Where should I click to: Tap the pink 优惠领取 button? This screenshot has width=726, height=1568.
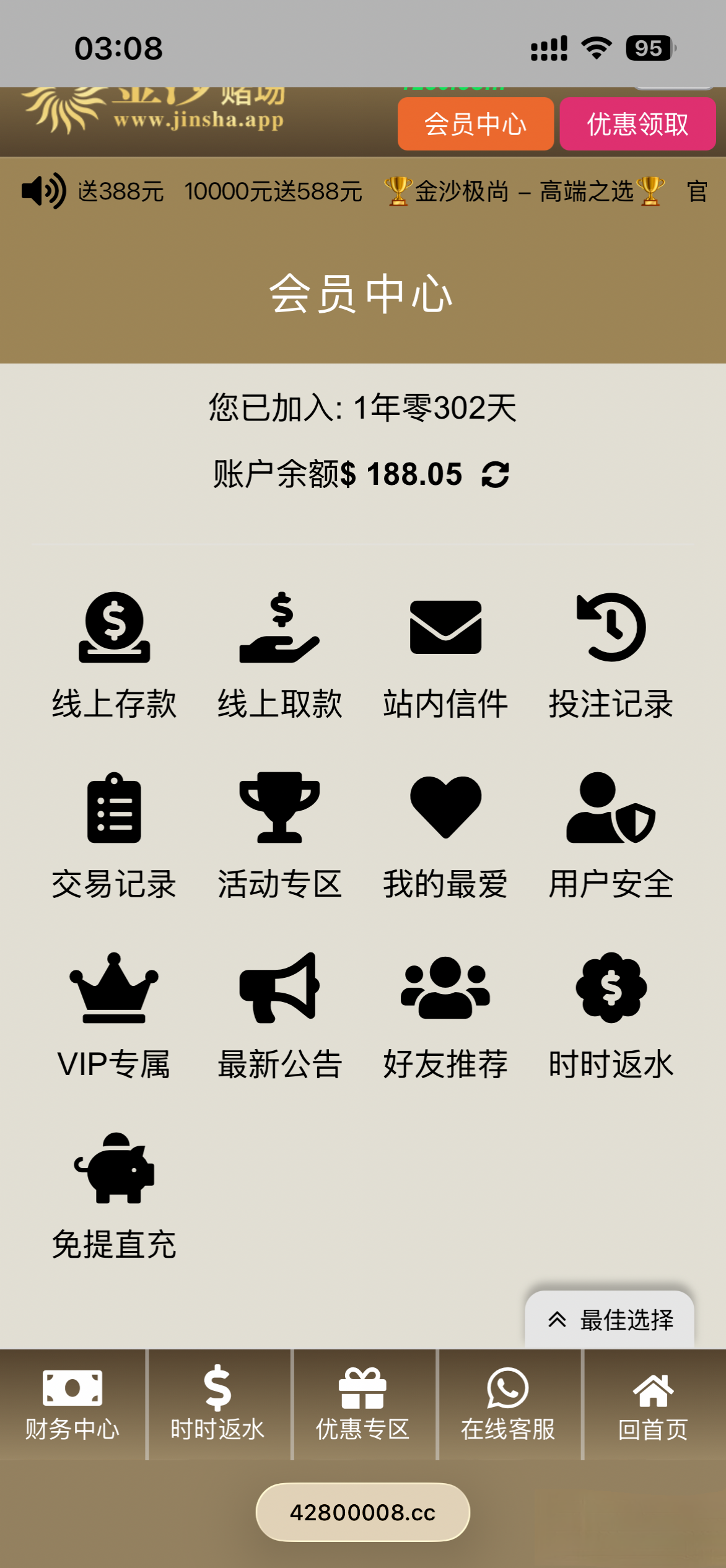pos(637,124)
